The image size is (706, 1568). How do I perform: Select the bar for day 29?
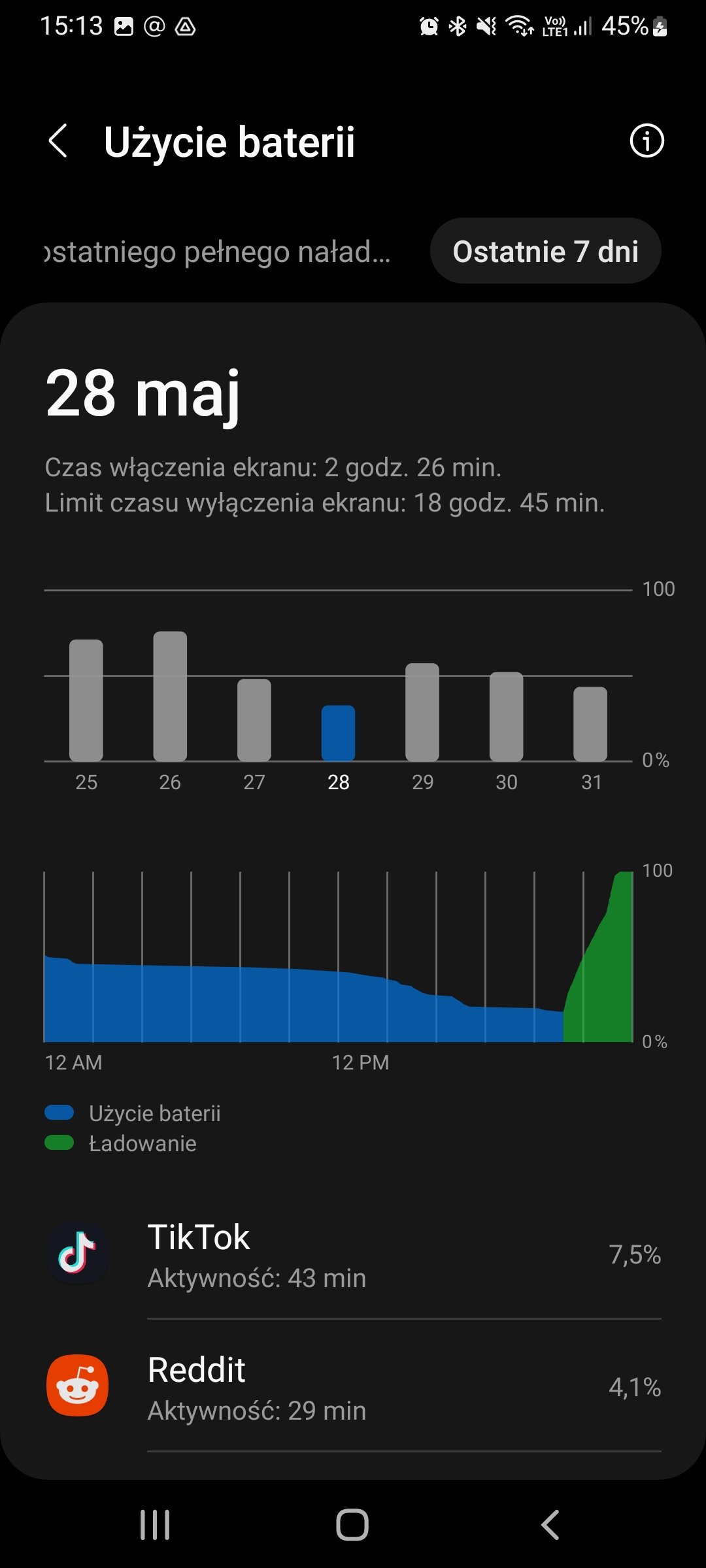[422, 712]
